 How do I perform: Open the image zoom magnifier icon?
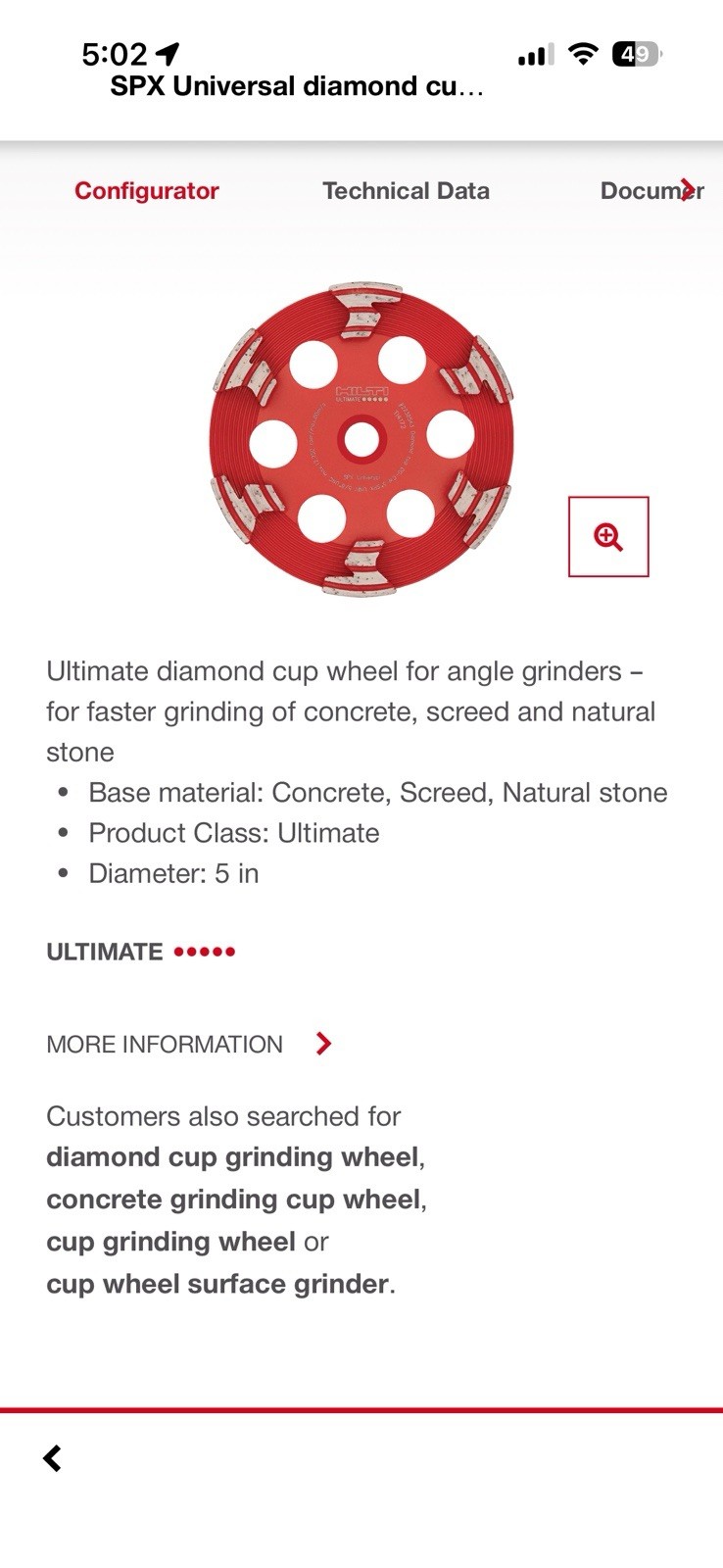point(608,537)
